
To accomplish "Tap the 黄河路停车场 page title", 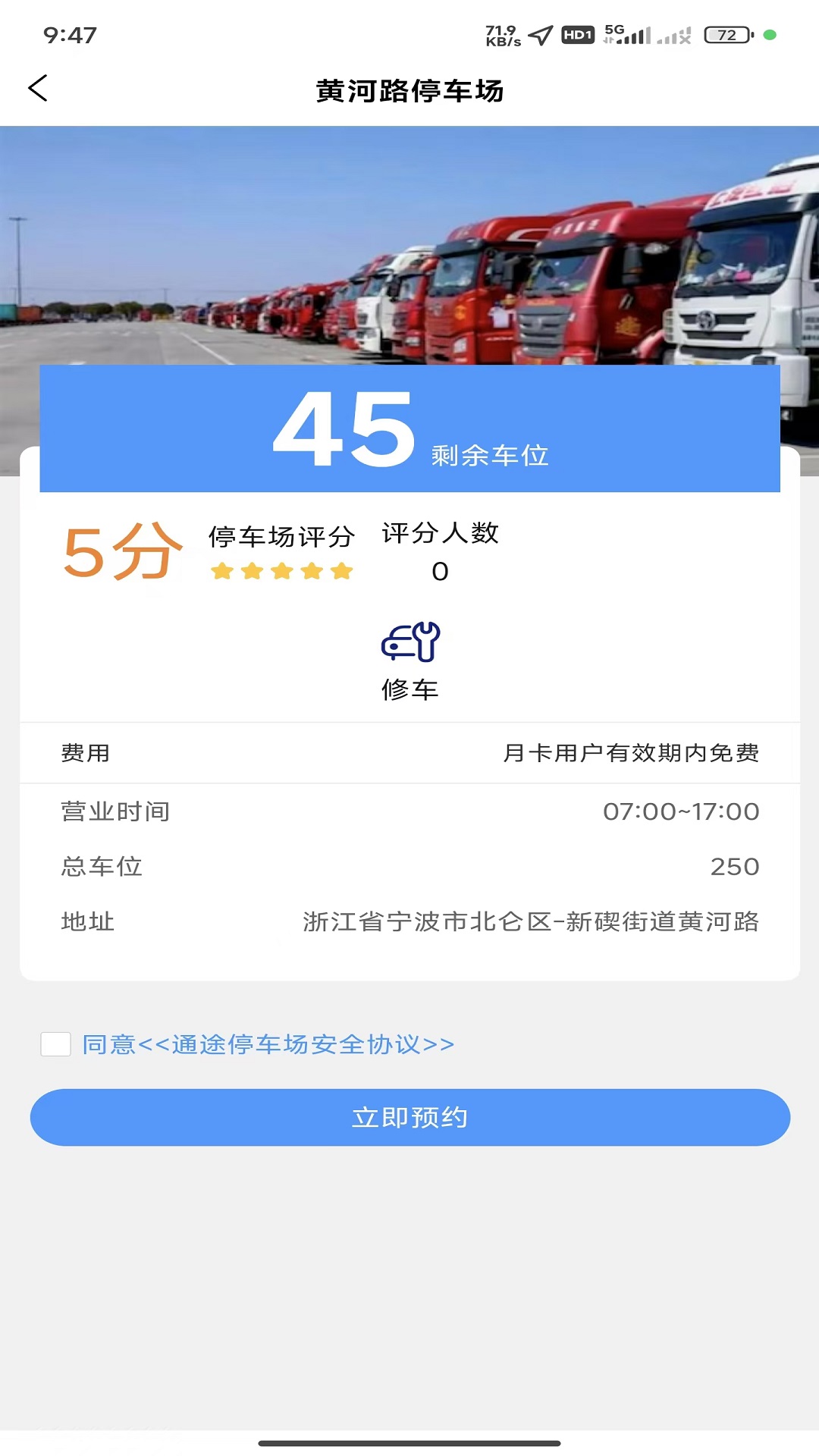I will click(409, 89).
